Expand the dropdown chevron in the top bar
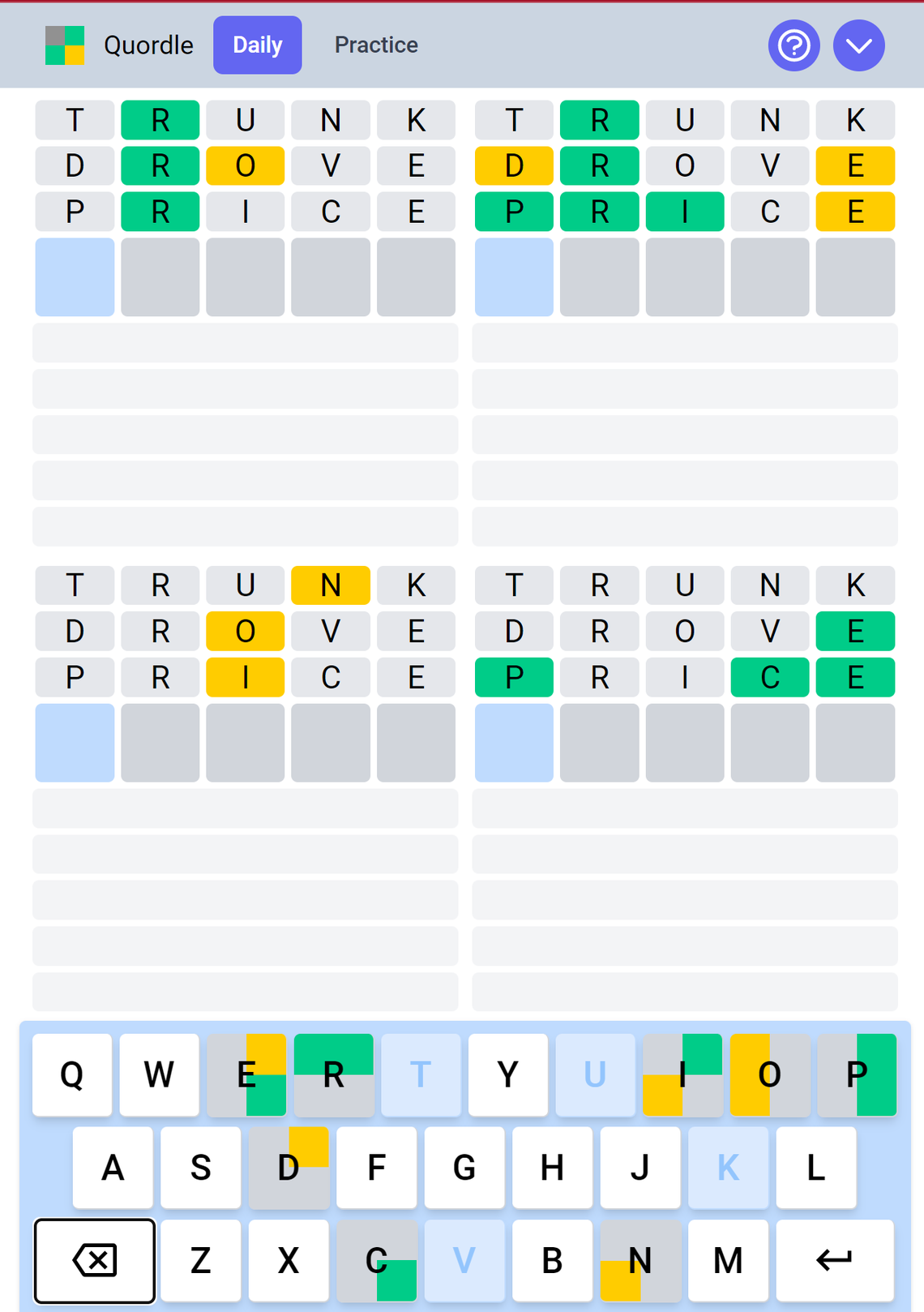924x1312 pixels. coord(858,45)
